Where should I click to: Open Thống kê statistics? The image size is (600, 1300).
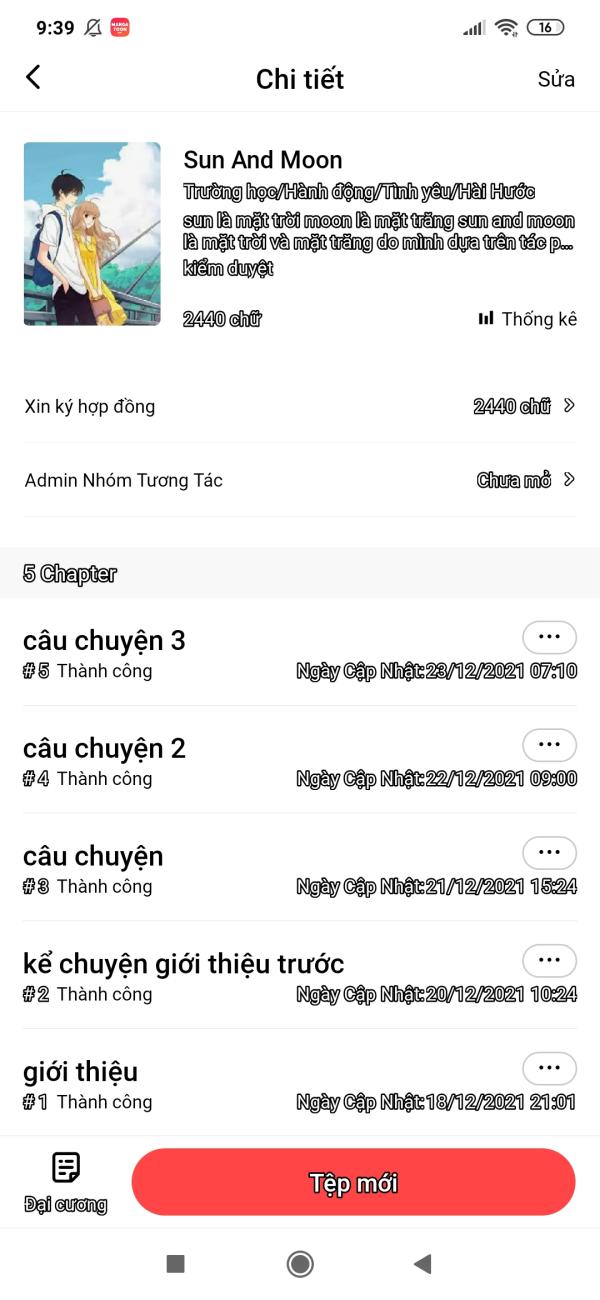[527, 319]
